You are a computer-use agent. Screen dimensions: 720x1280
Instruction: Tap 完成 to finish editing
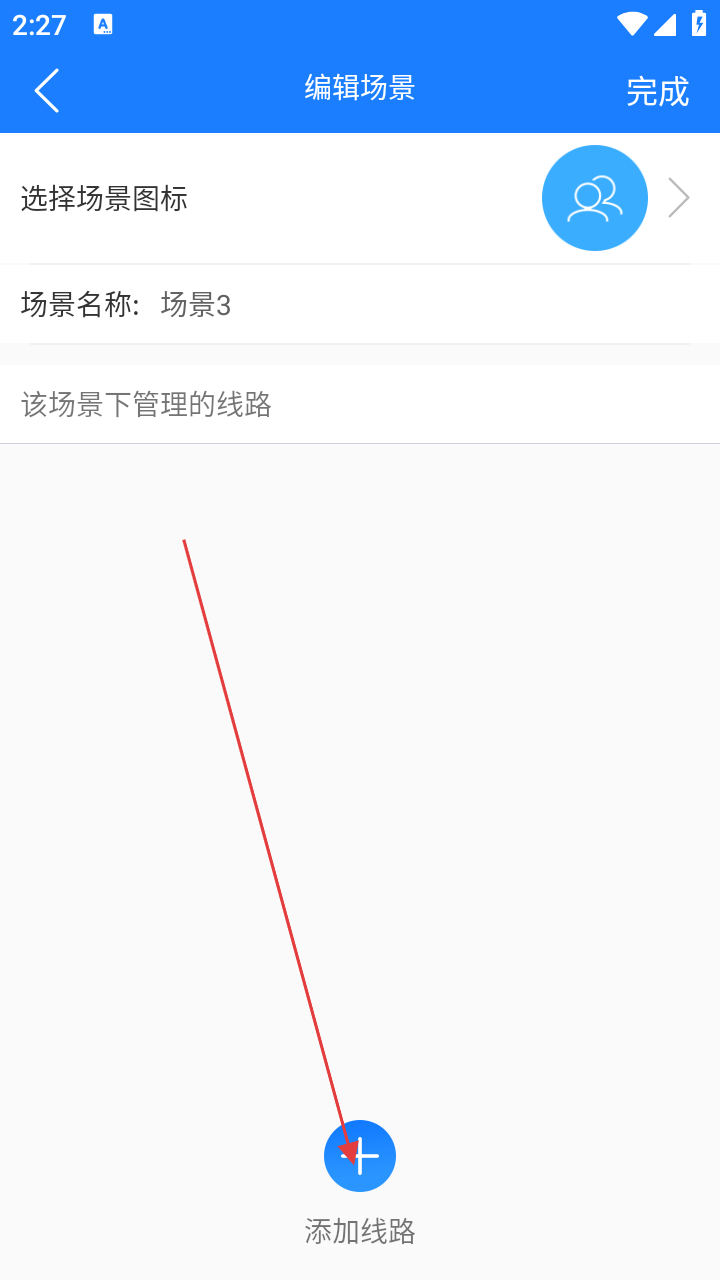[657, 91]
